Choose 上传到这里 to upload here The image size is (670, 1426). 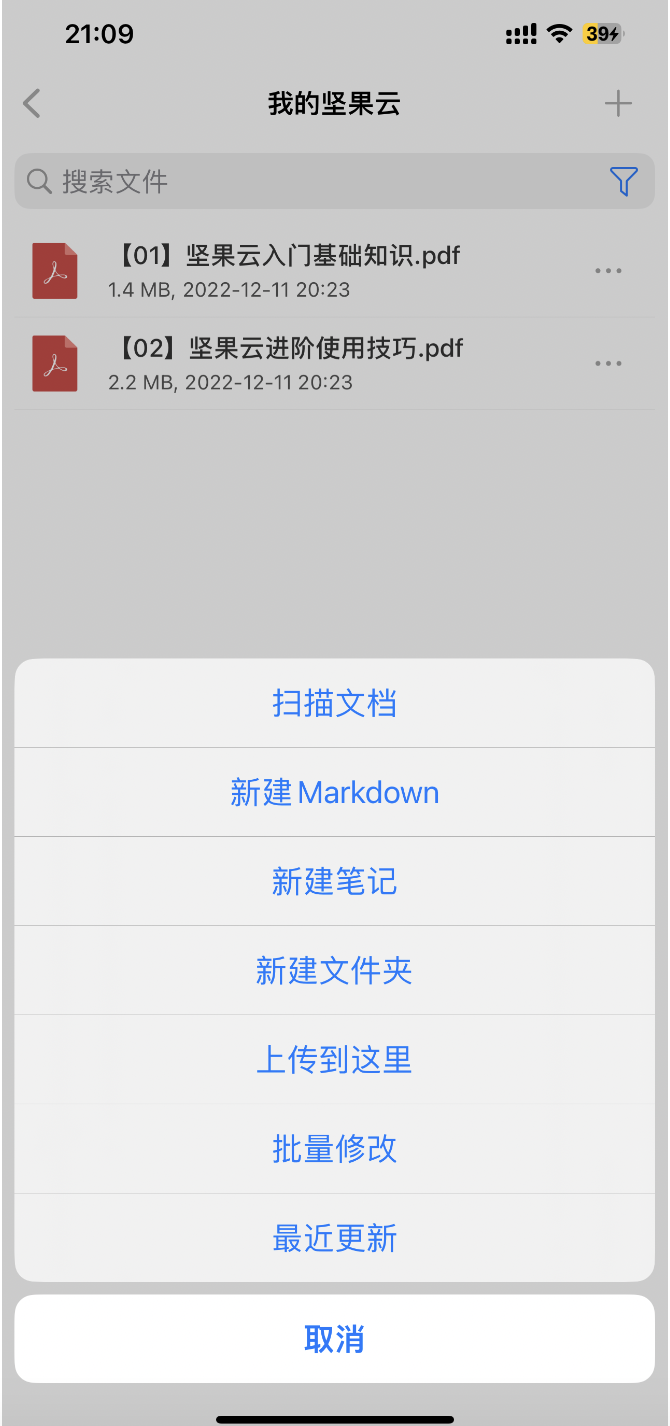pyautogui.click(x=334, y=1059)
